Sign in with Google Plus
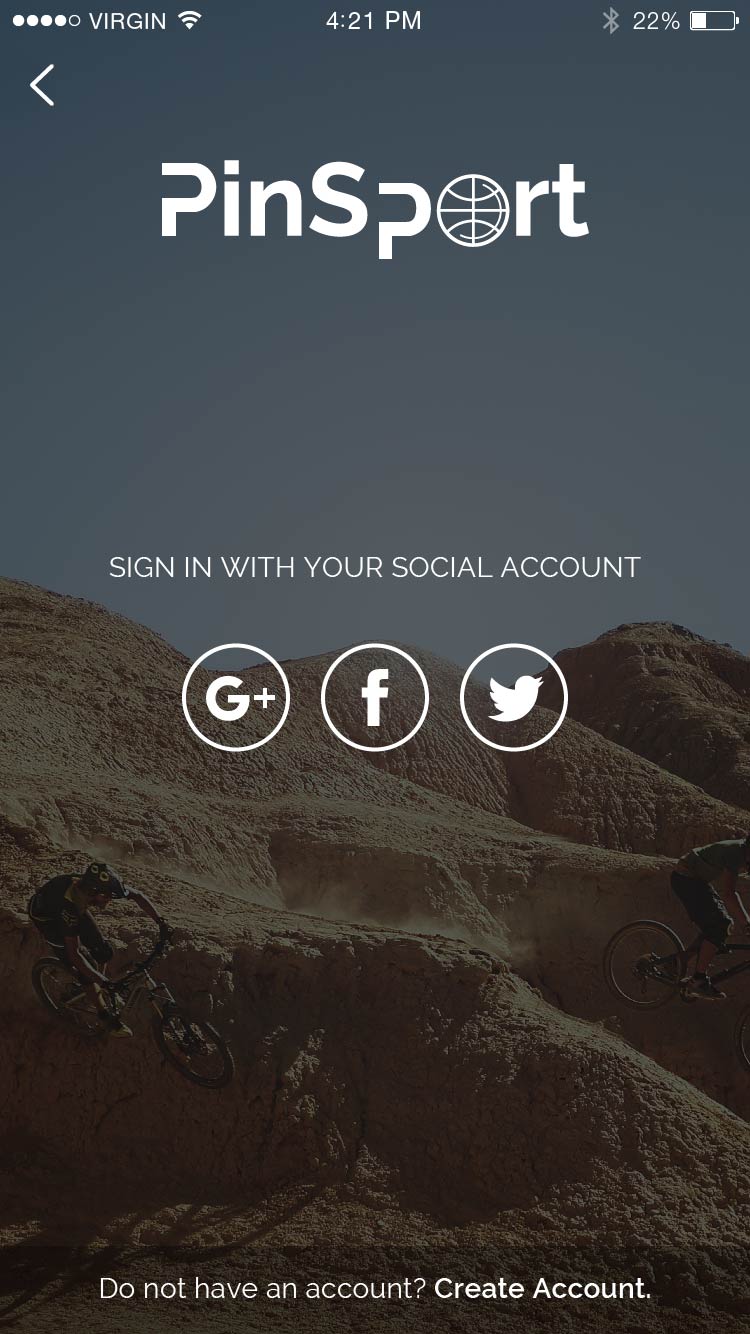This screenshot has height=1334, width=750. 236,697
